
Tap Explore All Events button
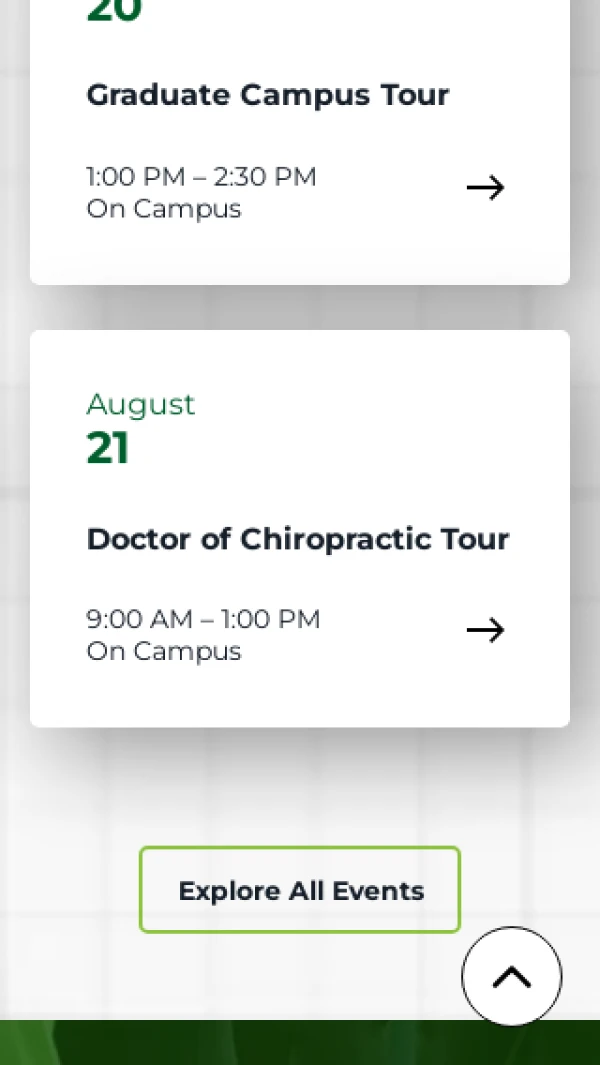[x=300, y=889]
